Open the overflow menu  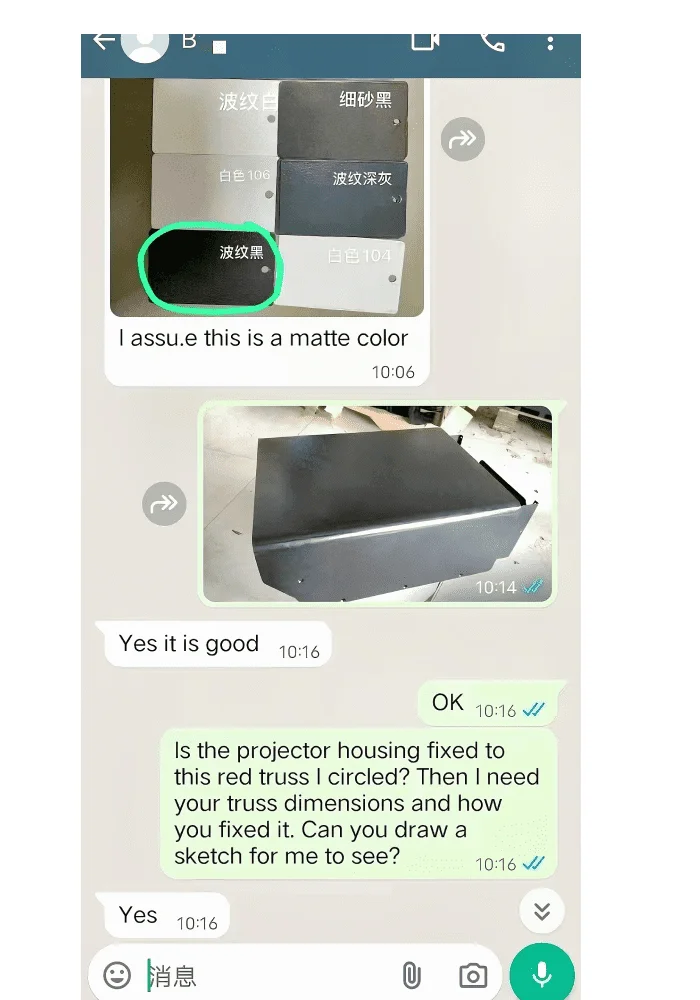[x=550, y=43]
